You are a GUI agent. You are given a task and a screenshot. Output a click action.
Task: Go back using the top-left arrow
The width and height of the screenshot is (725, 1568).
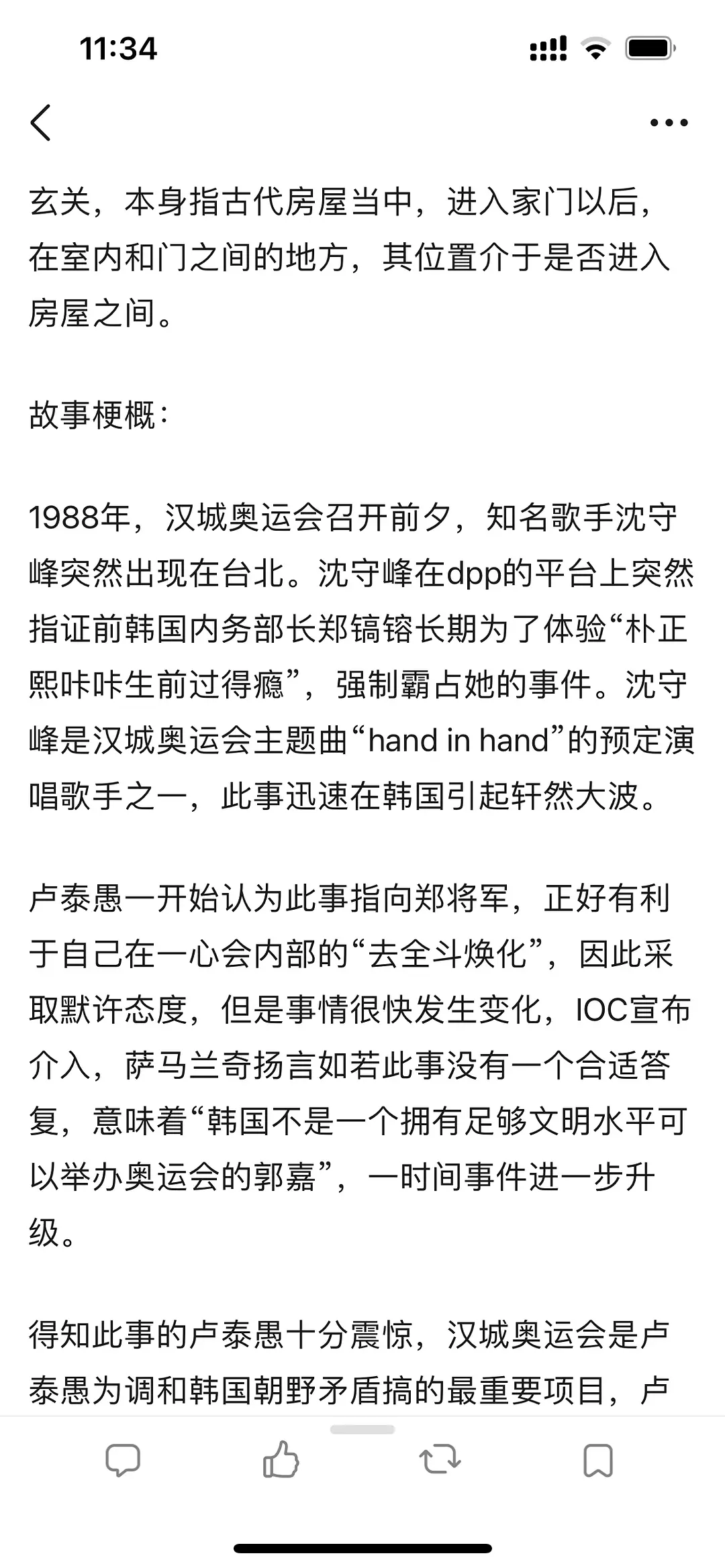point(41,123)
